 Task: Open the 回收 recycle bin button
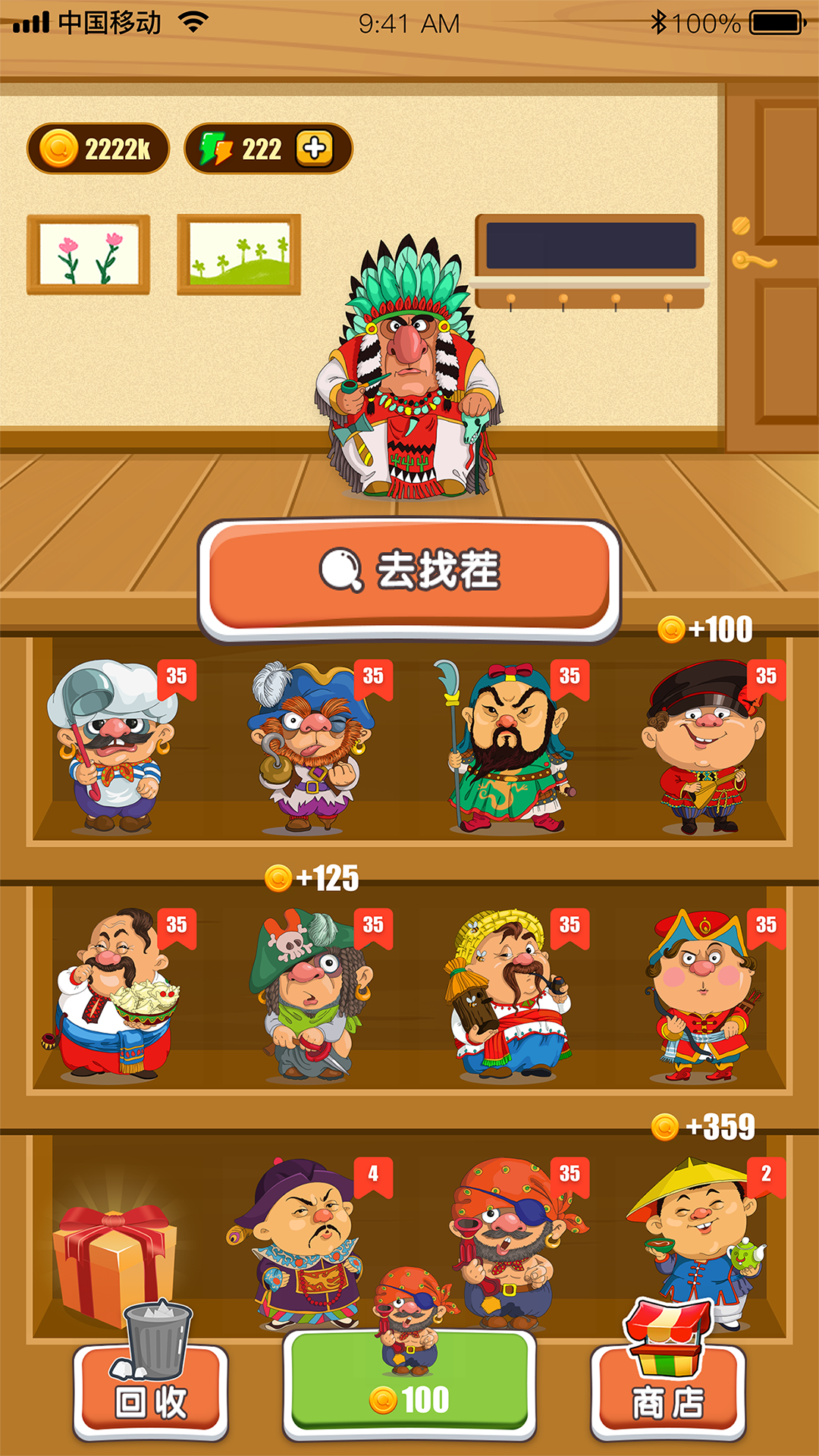pos(150,1394)
